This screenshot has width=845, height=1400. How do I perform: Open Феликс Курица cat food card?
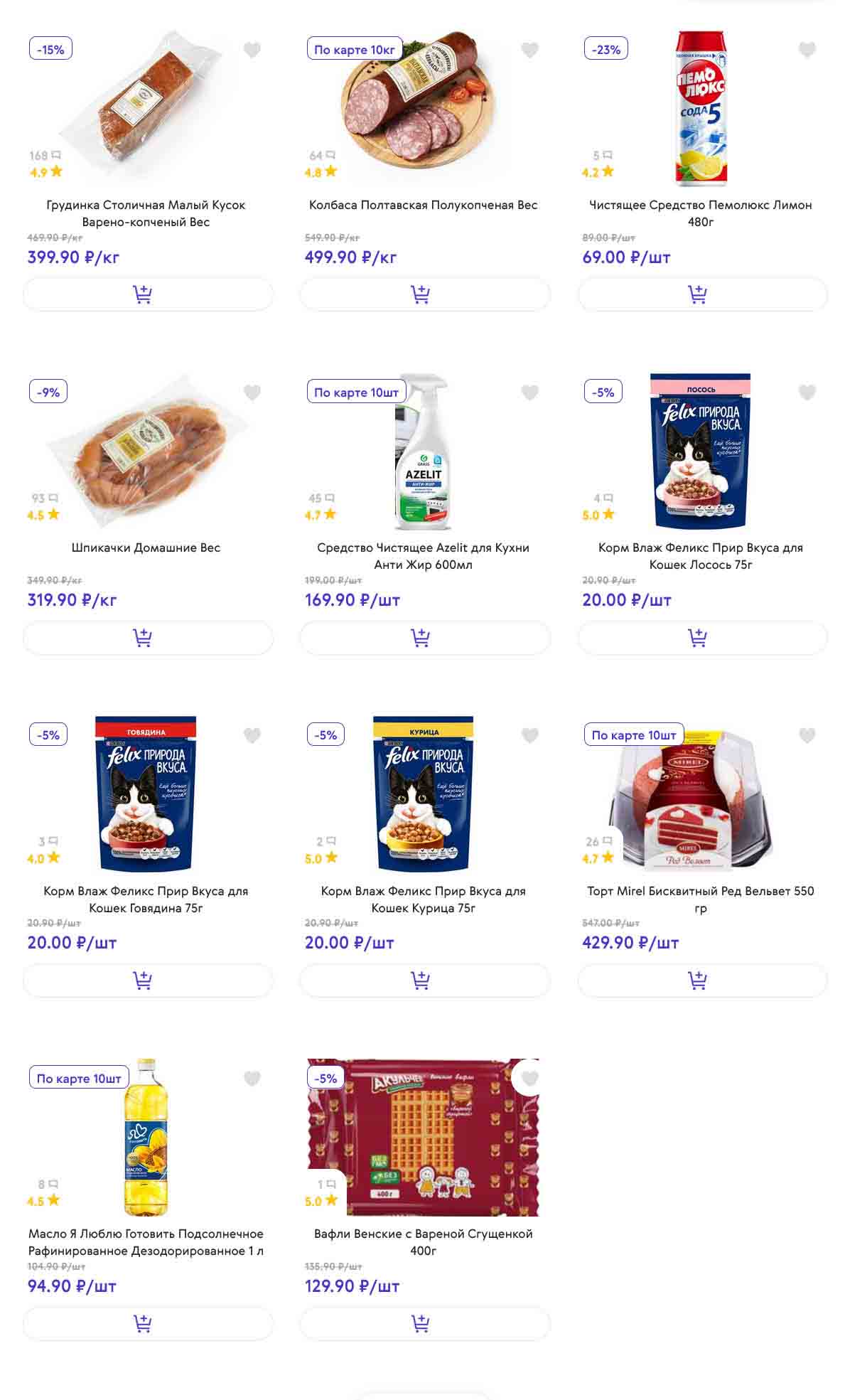[423, 899]
